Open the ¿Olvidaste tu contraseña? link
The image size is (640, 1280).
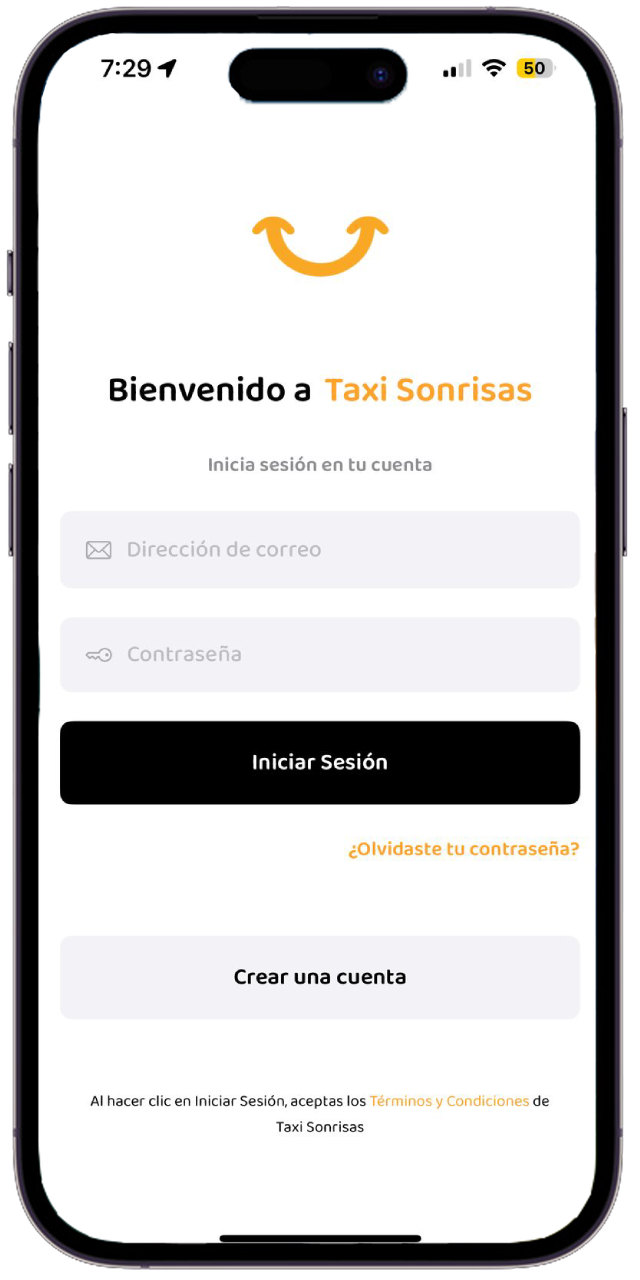[x=463, y=849]
